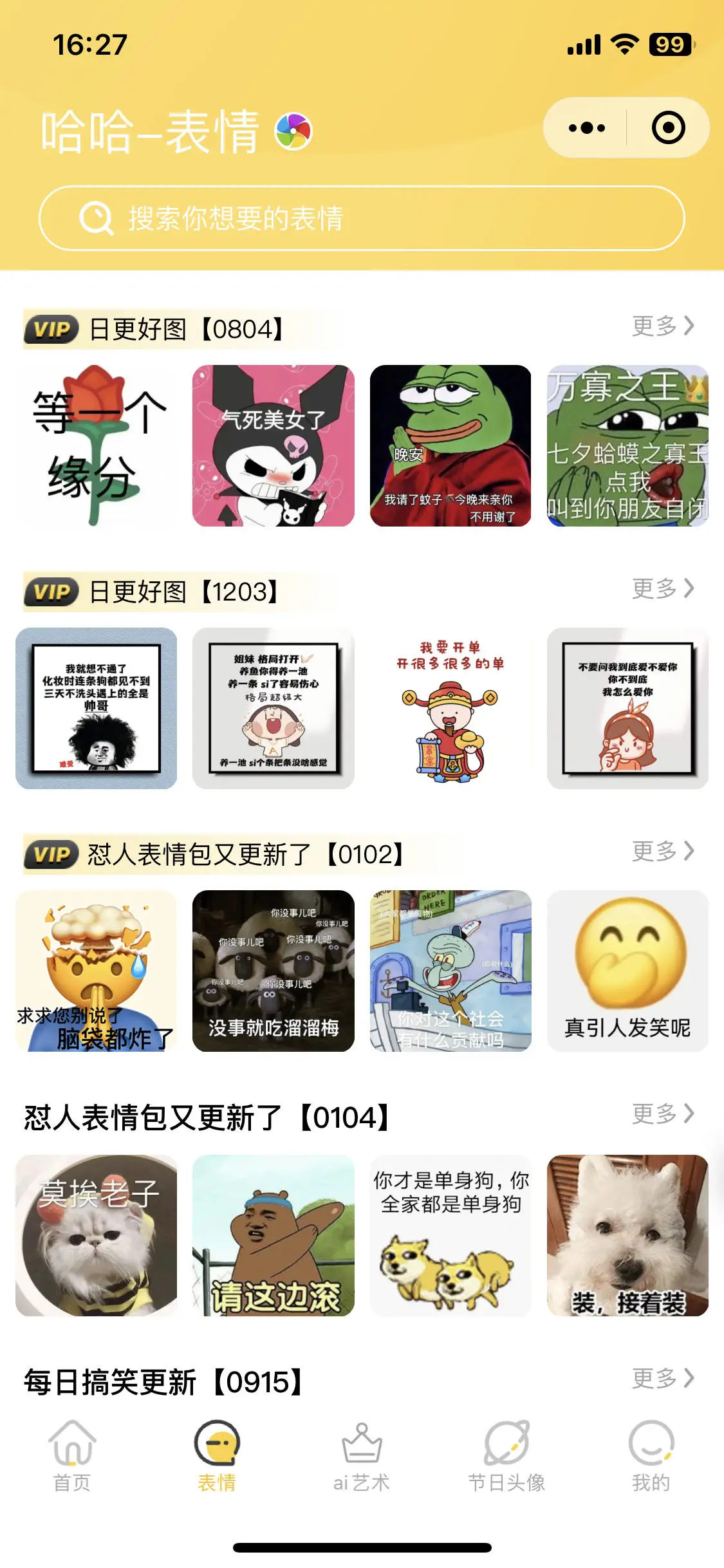View the 没事就吃溜溜梅 sheep sticker
This screenshot has width=724, height=1568.
point(274,971)
